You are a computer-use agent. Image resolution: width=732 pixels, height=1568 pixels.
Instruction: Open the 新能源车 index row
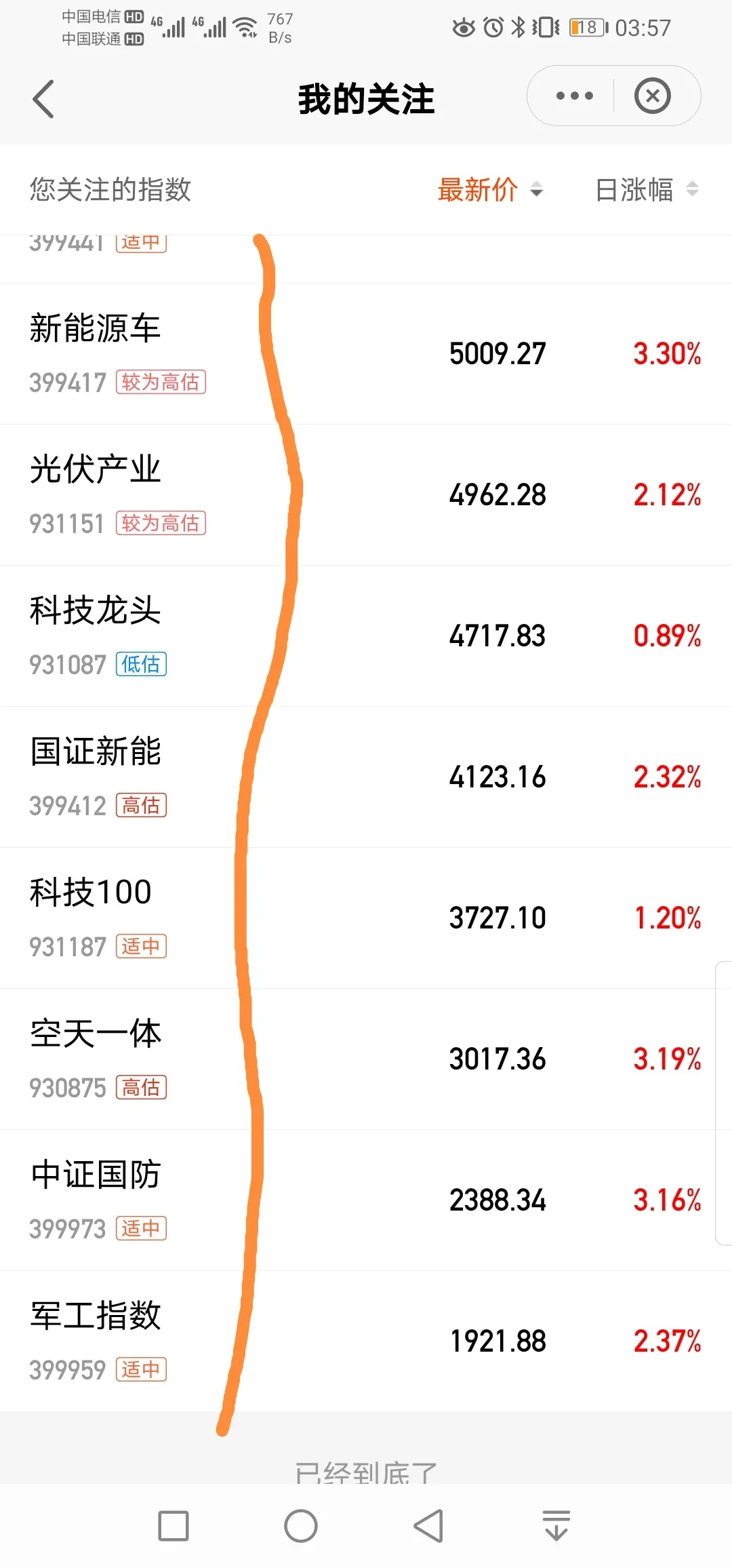[366, 354]
